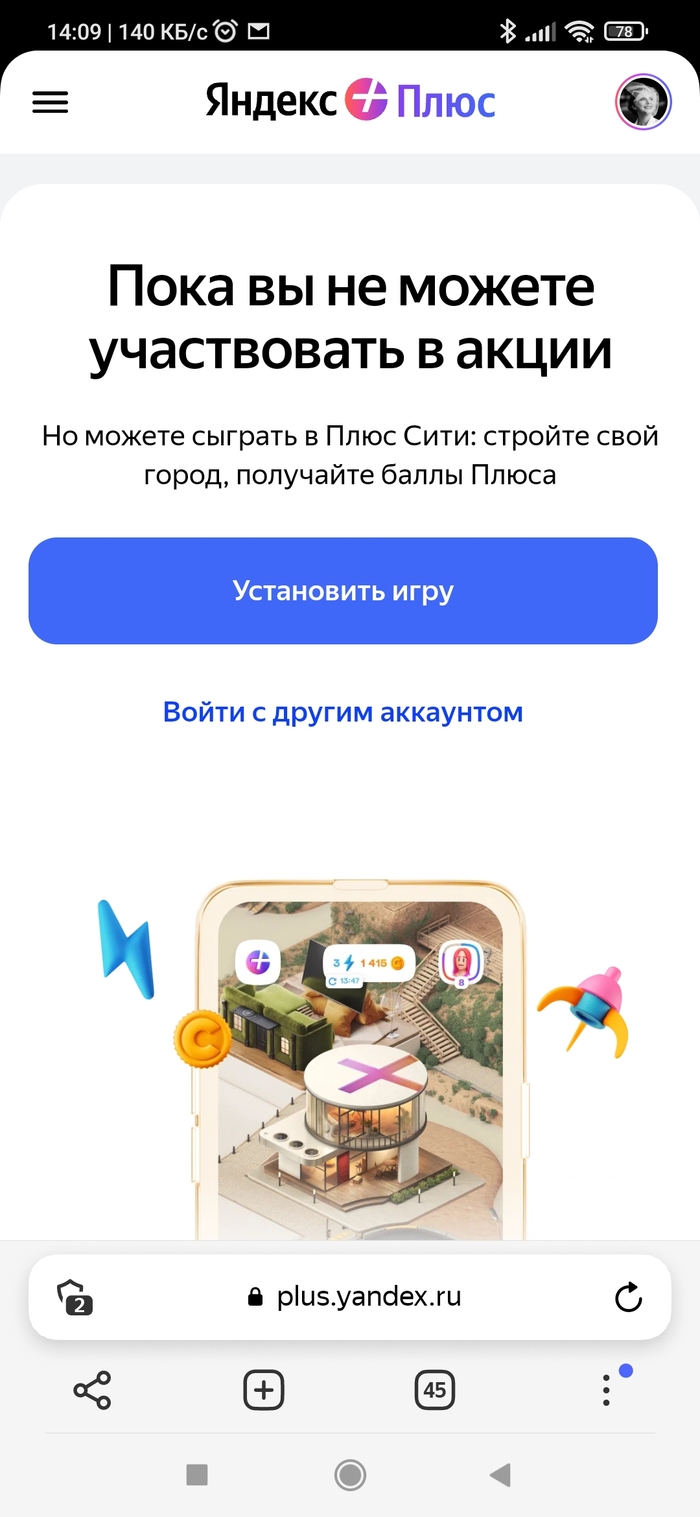
Task: Share this page
Action: pos(92,1390)
